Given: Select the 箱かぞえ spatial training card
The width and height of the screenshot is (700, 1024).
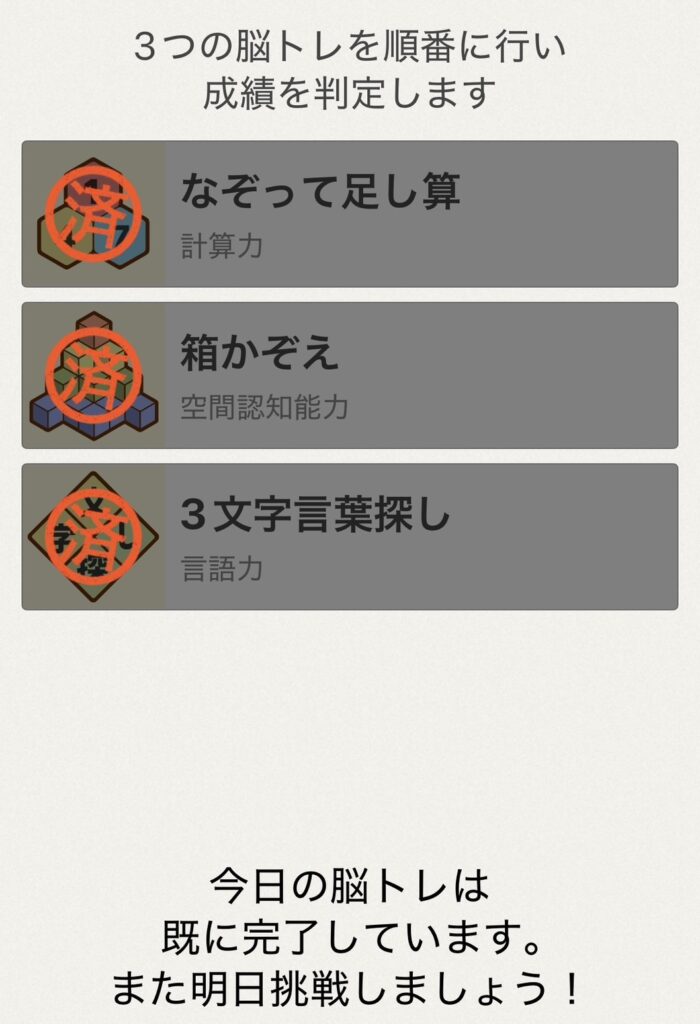Looking at the screenshot, I should coord(350,375).
